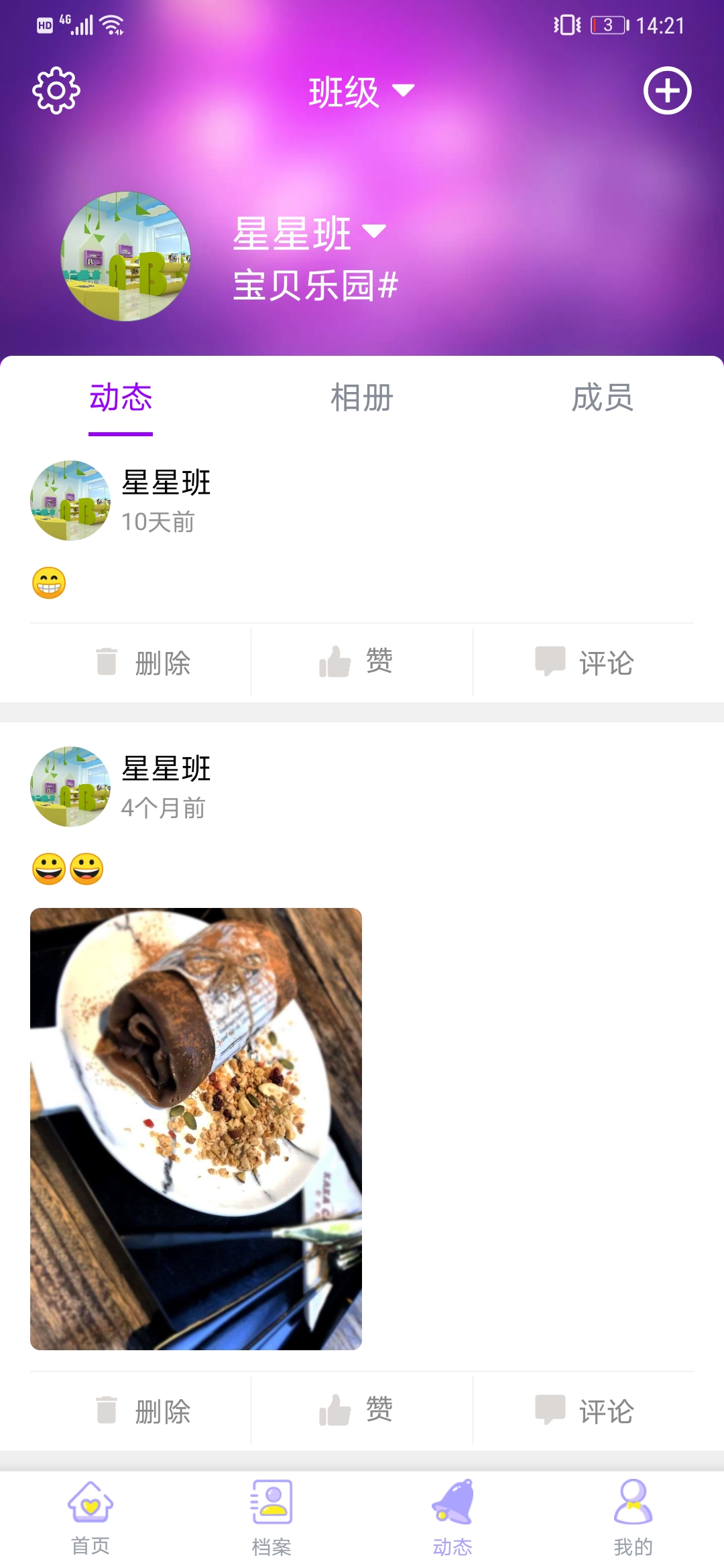The height and width of the screenshot is (1568, 724).
Task: Expand the 班级 dropdown in the header
Action: pyautogui.click(x=361, y=91)
